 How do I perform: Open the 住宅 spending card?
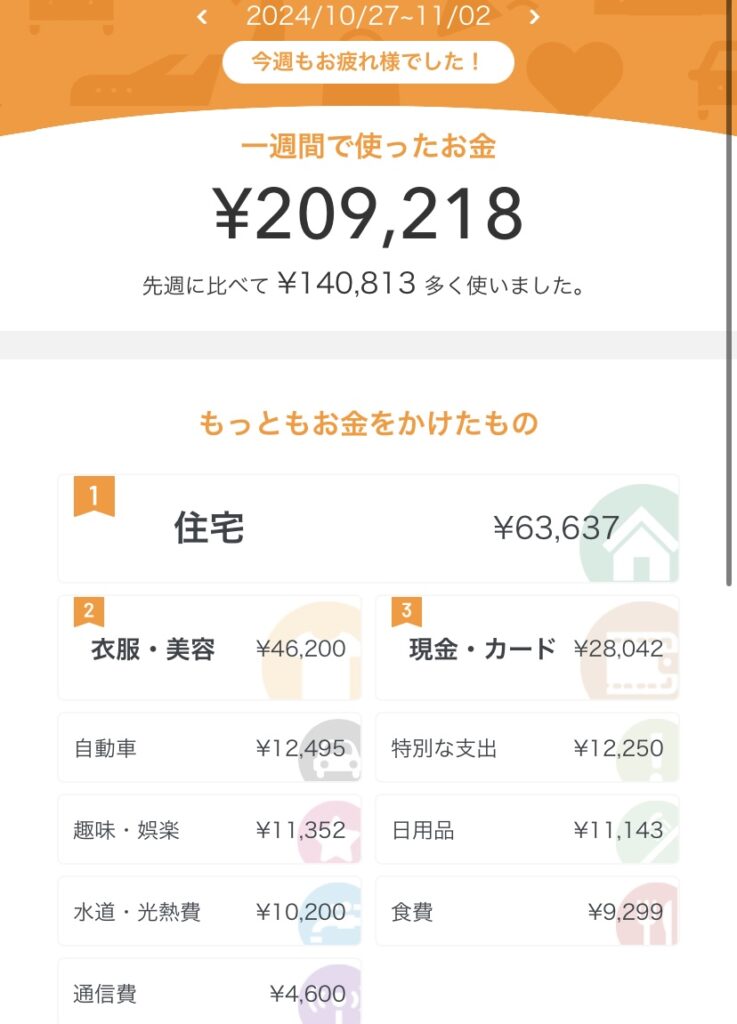[368, 528]
